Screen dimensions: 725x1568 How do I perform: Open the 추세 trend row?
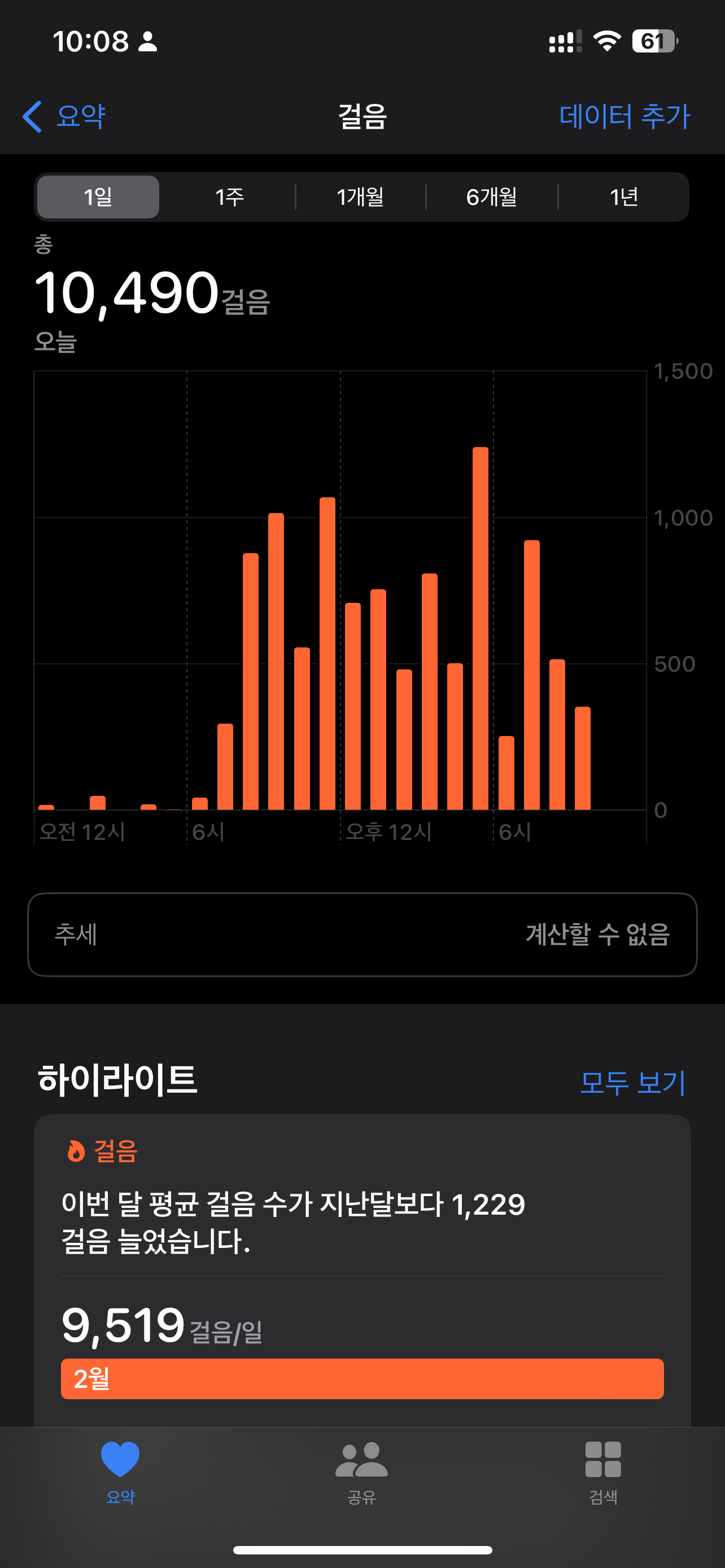(362, 934)
